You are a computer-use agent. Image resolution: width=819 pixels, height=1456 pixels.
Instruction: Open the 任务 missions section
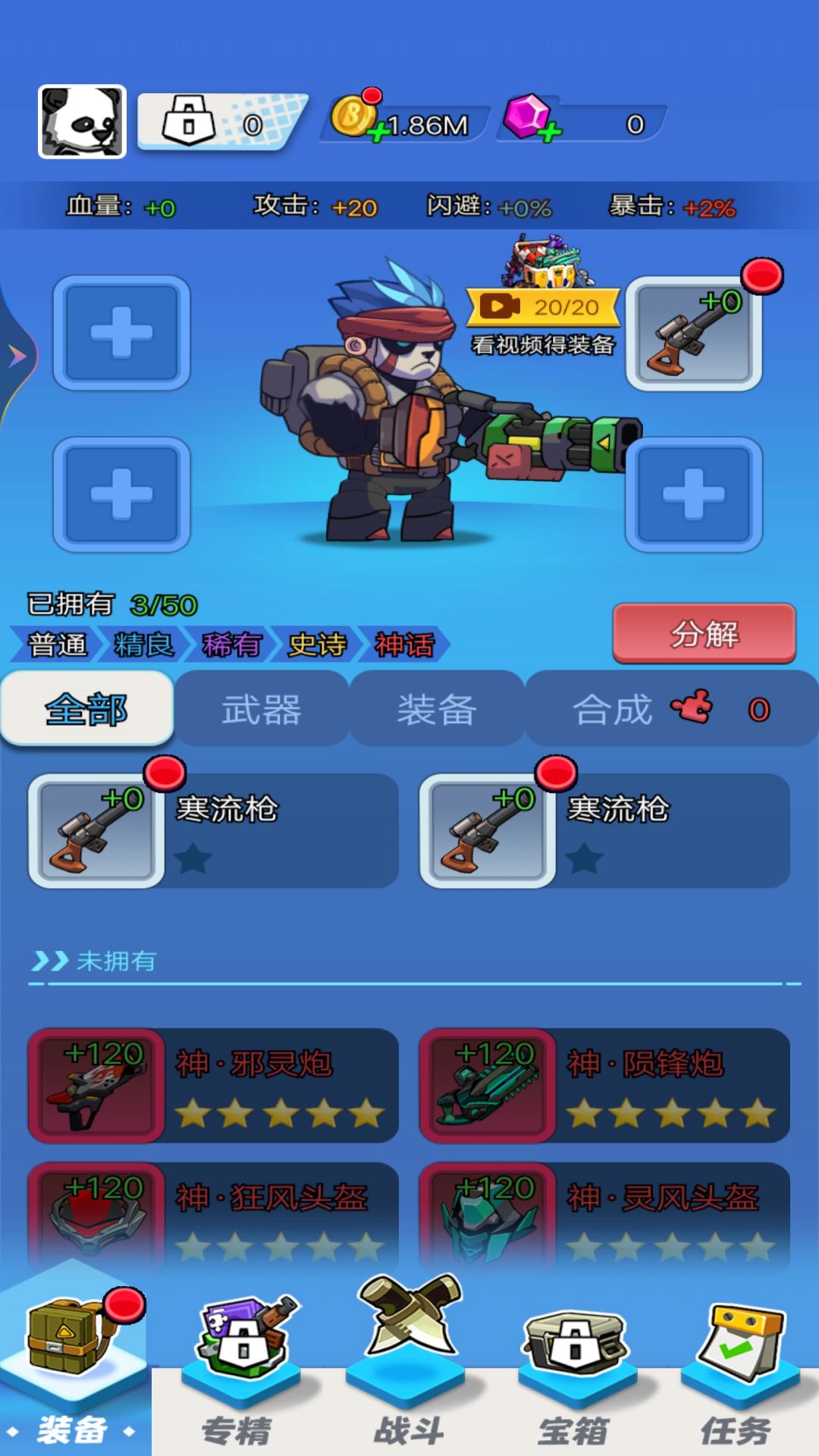[737, 1373]
